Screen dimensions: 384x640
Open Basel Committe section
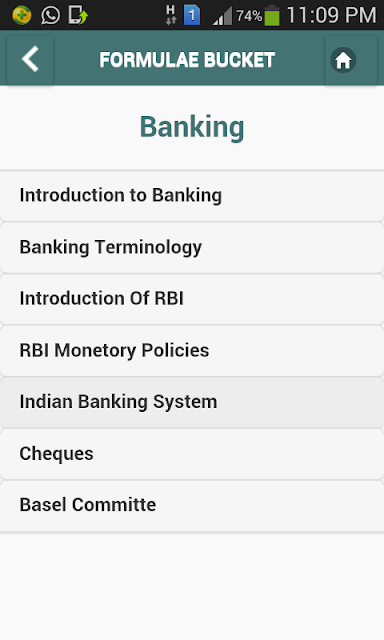[192, 505]
